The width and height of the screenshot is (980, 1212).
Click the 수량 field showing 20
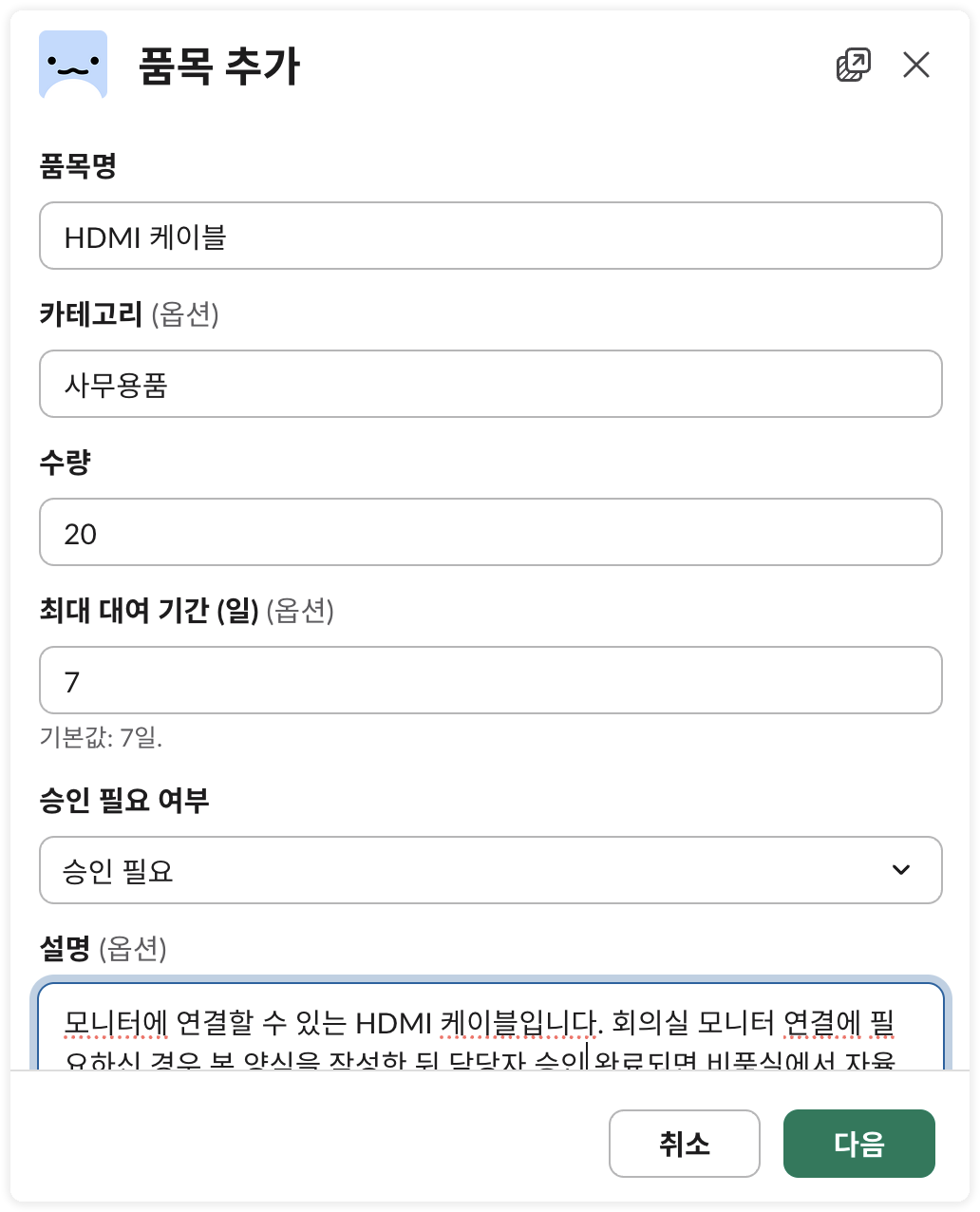[490, 532]
